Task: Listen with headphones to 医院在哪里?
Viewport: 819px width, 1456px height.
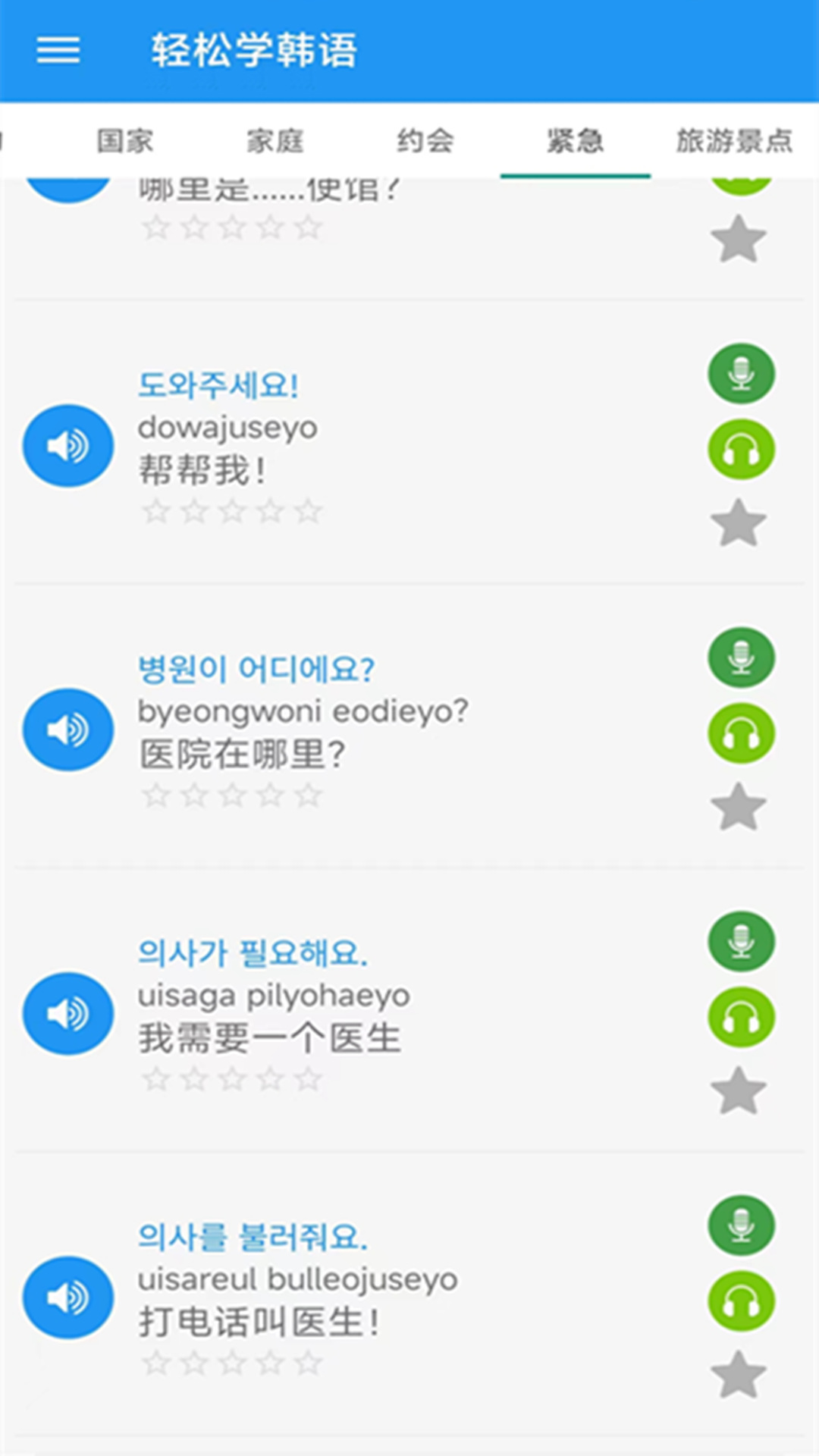Action: coord(741,733)
